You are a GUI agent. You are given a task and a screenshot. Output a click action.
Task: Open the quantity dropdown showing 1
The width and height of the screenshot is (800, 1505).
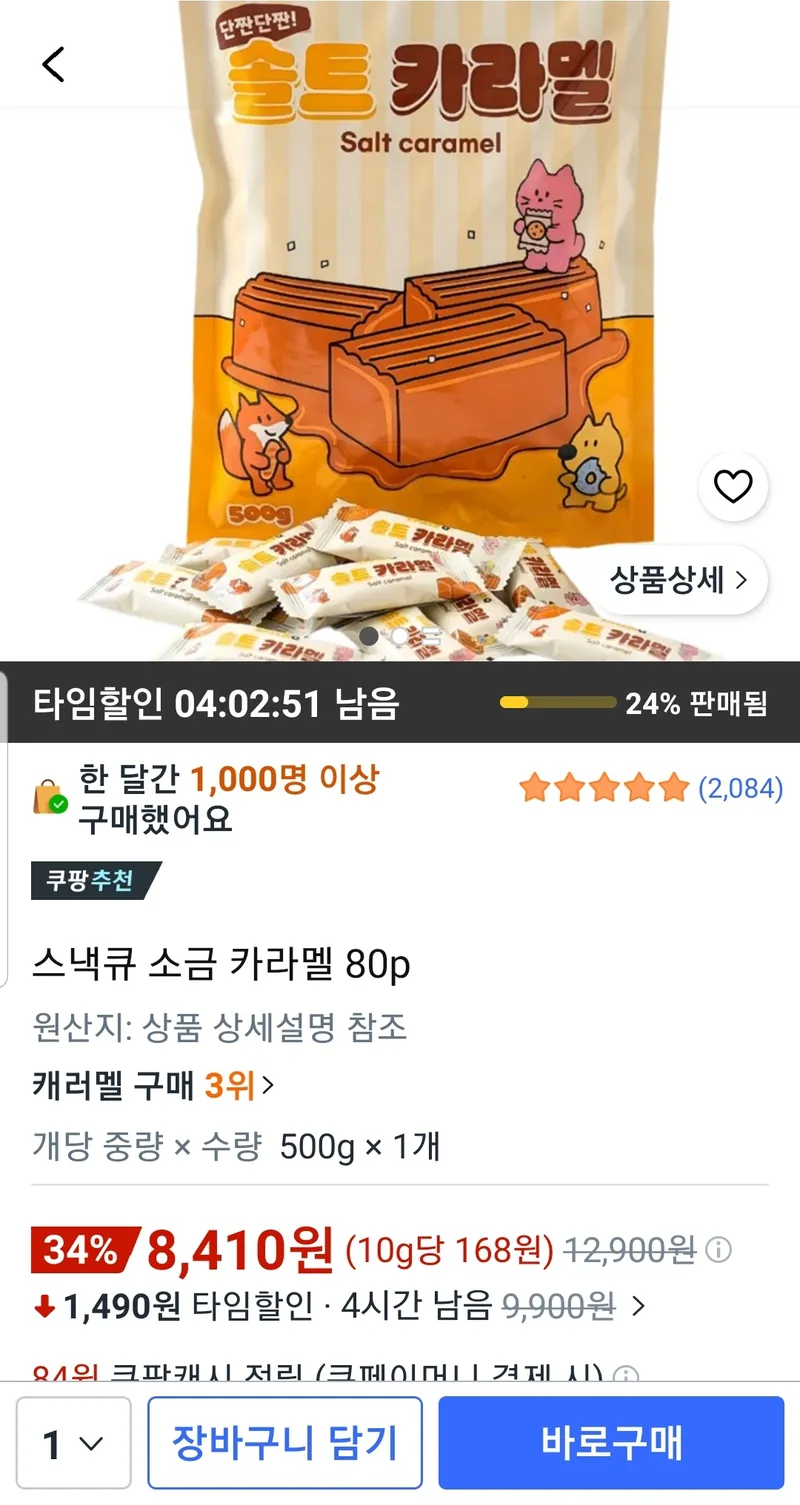click(74, 1443)
